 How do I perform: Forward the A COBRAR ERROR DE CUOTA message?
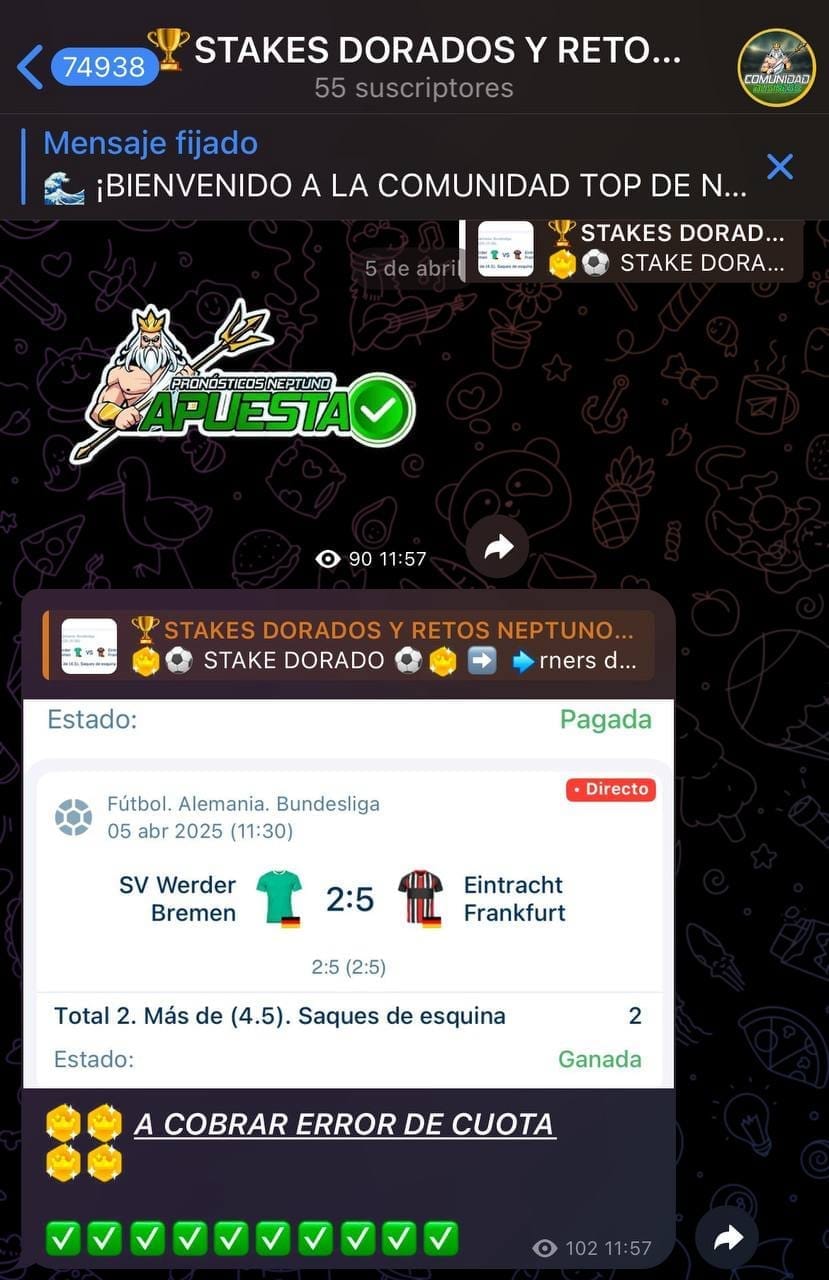coord(728,1239)
